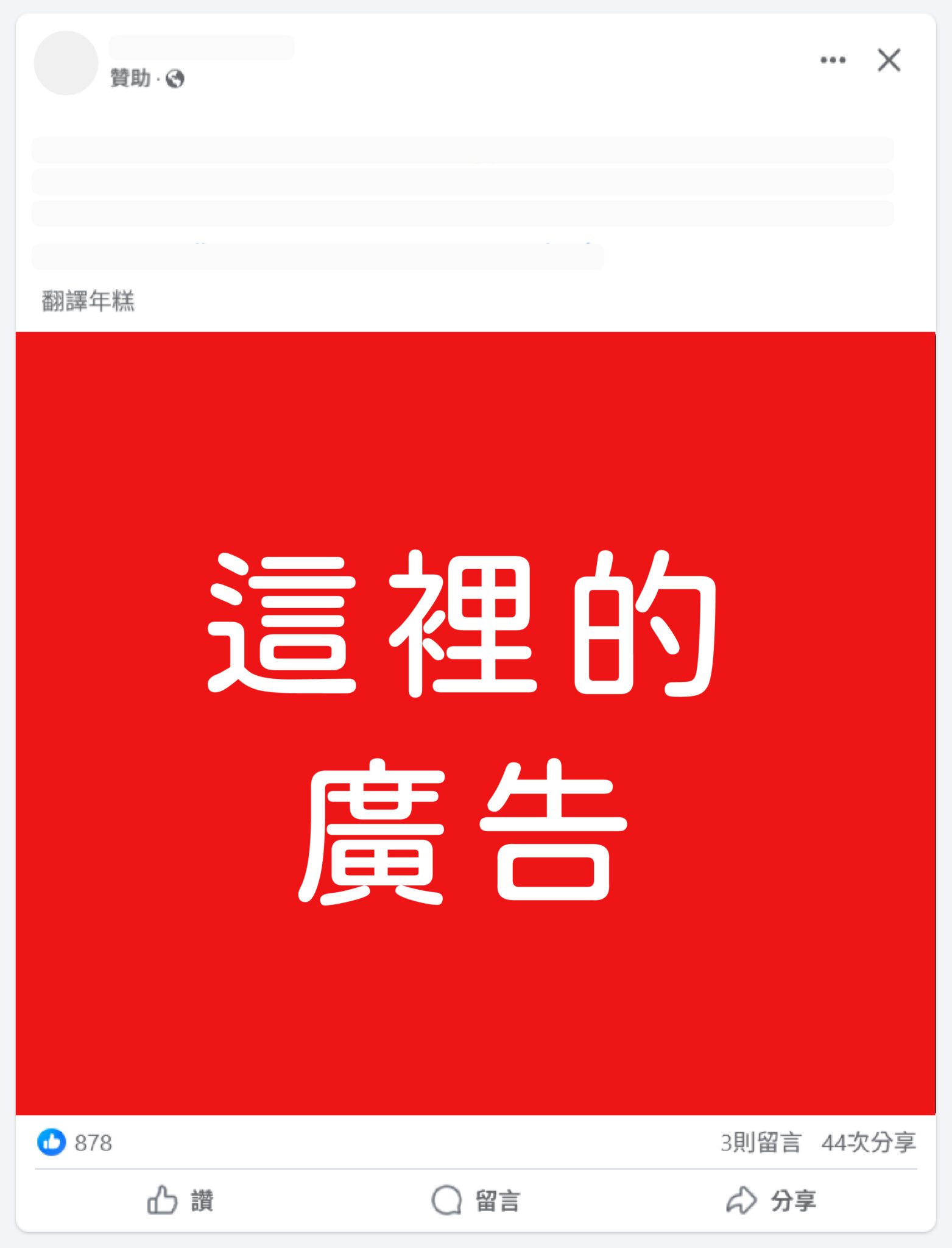Open the red 這裡的廣告 ad image

475,723
